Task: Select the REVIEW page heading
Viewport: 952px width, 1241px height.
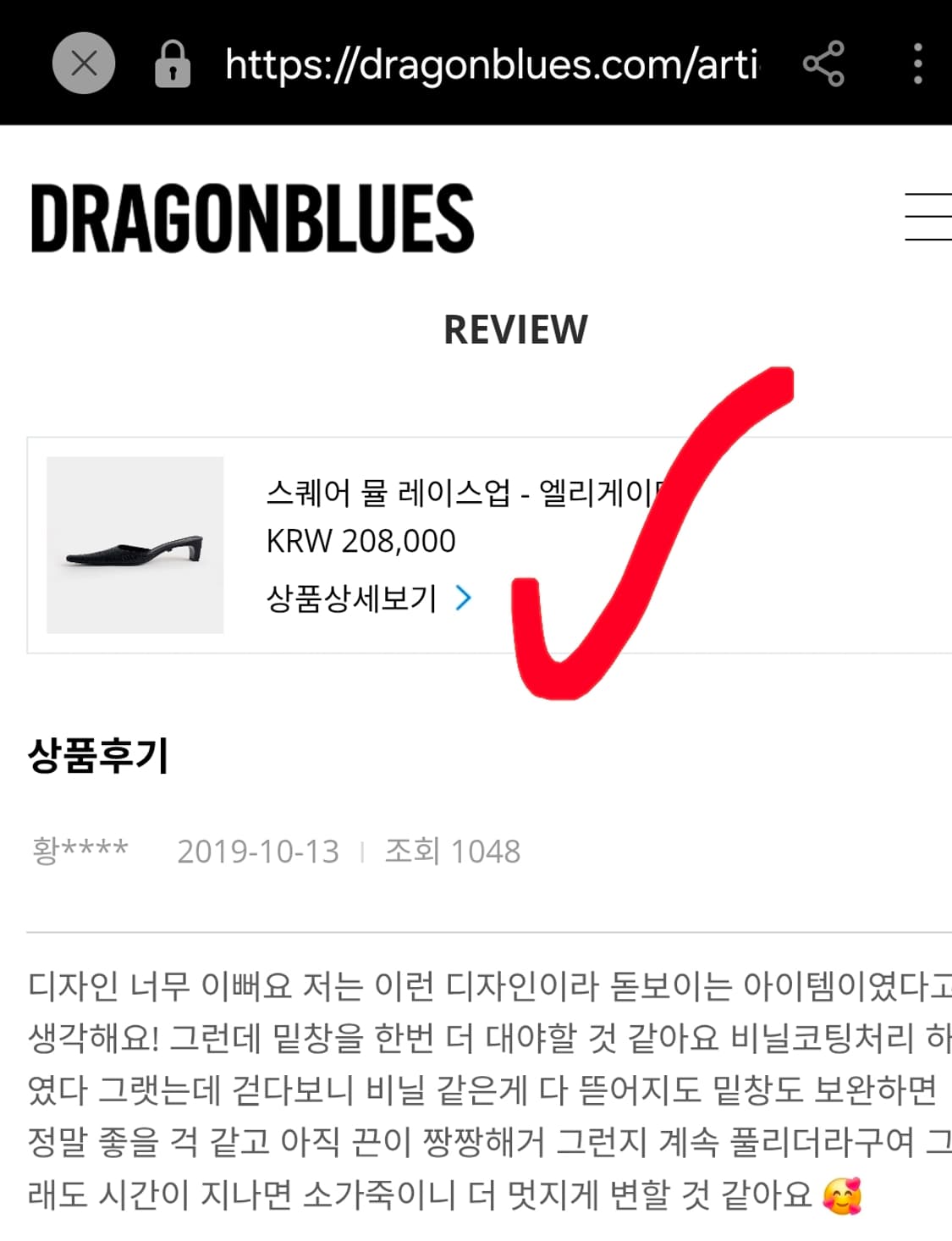Action: tap(516, 330)
